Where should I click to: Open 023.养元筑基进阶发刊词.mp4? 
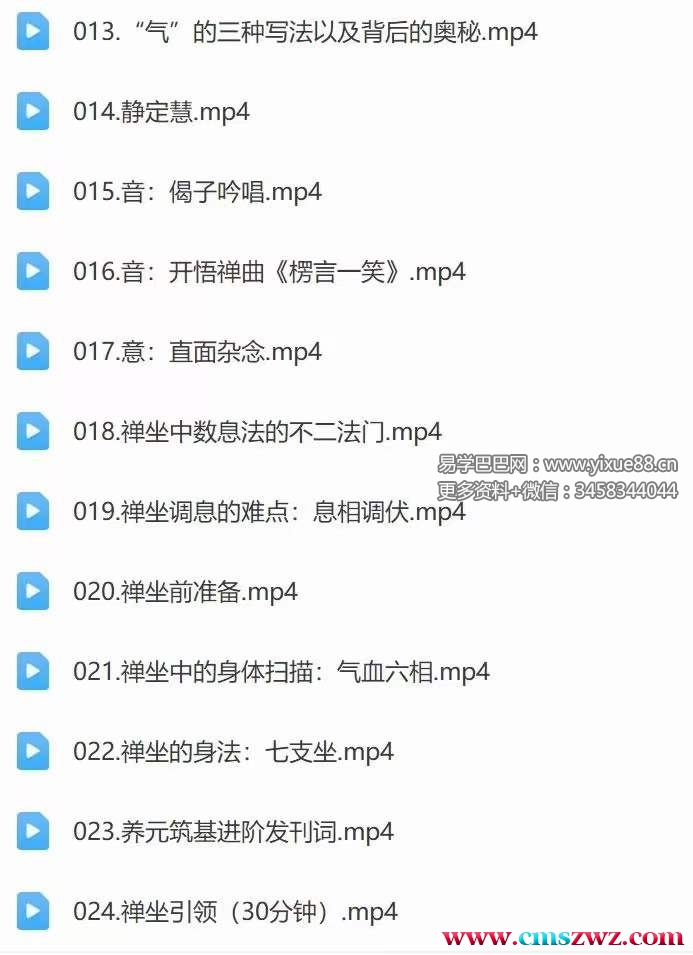[233, 832]
